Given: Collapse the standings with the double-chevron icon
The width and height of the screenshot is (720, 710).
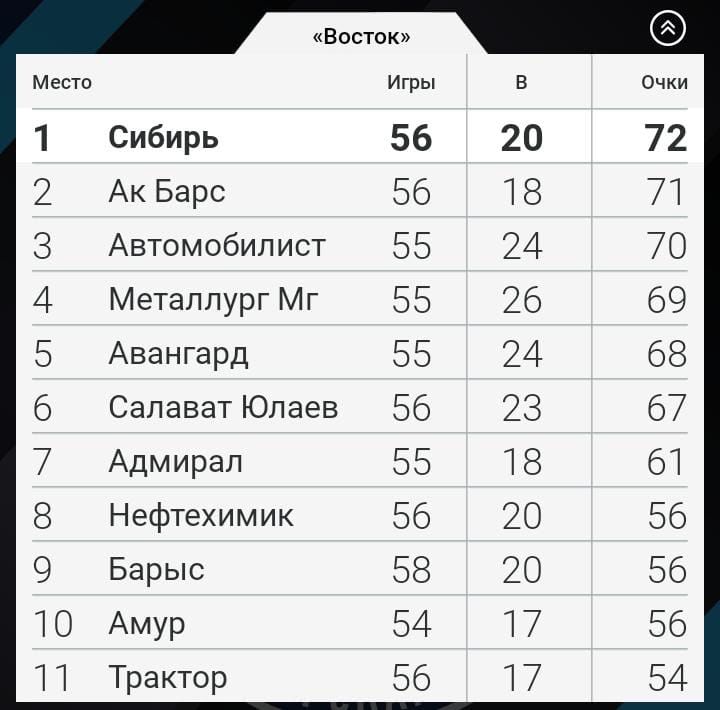Looking at the screenshot, I should [667, 28].
